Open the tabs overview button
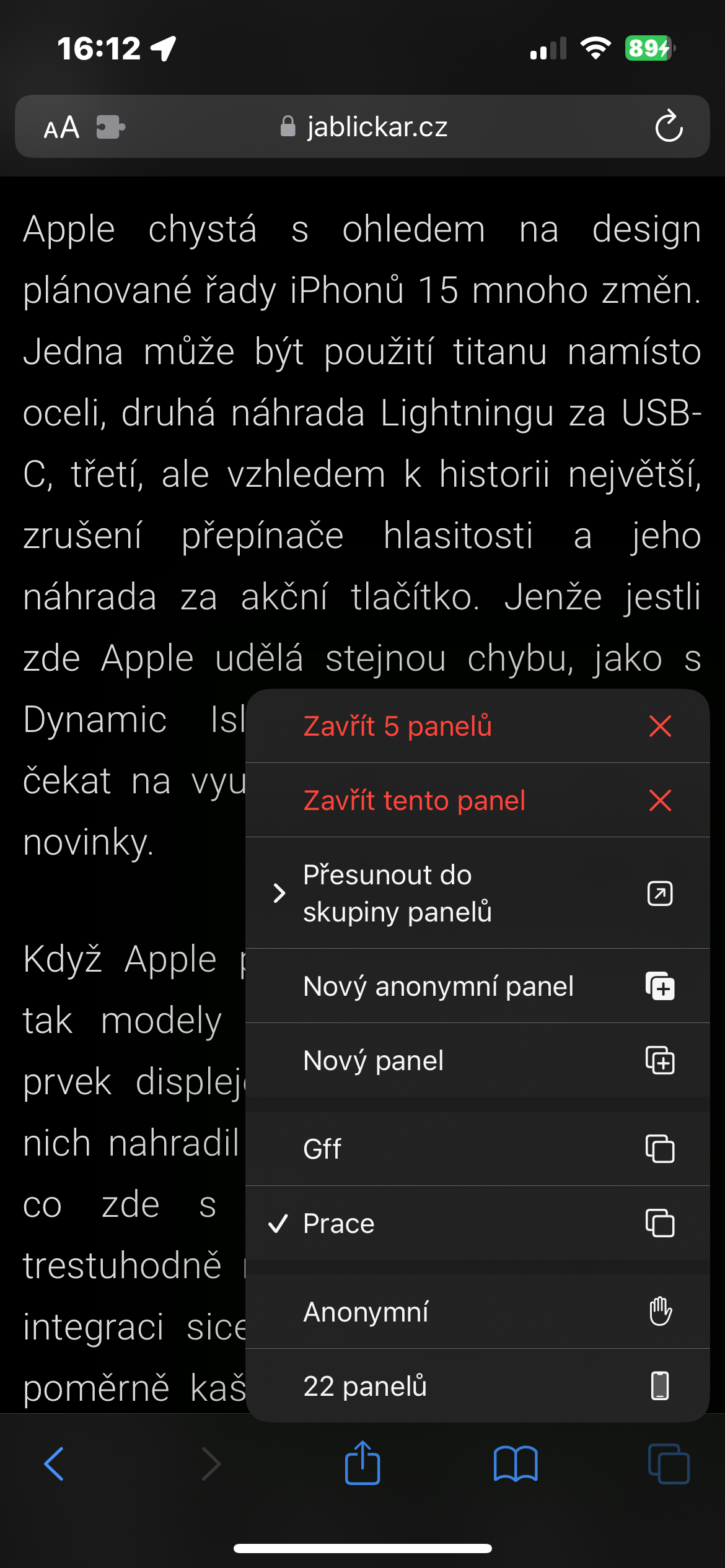This screenshot has width=725, height=1568. pos(668,1464)
